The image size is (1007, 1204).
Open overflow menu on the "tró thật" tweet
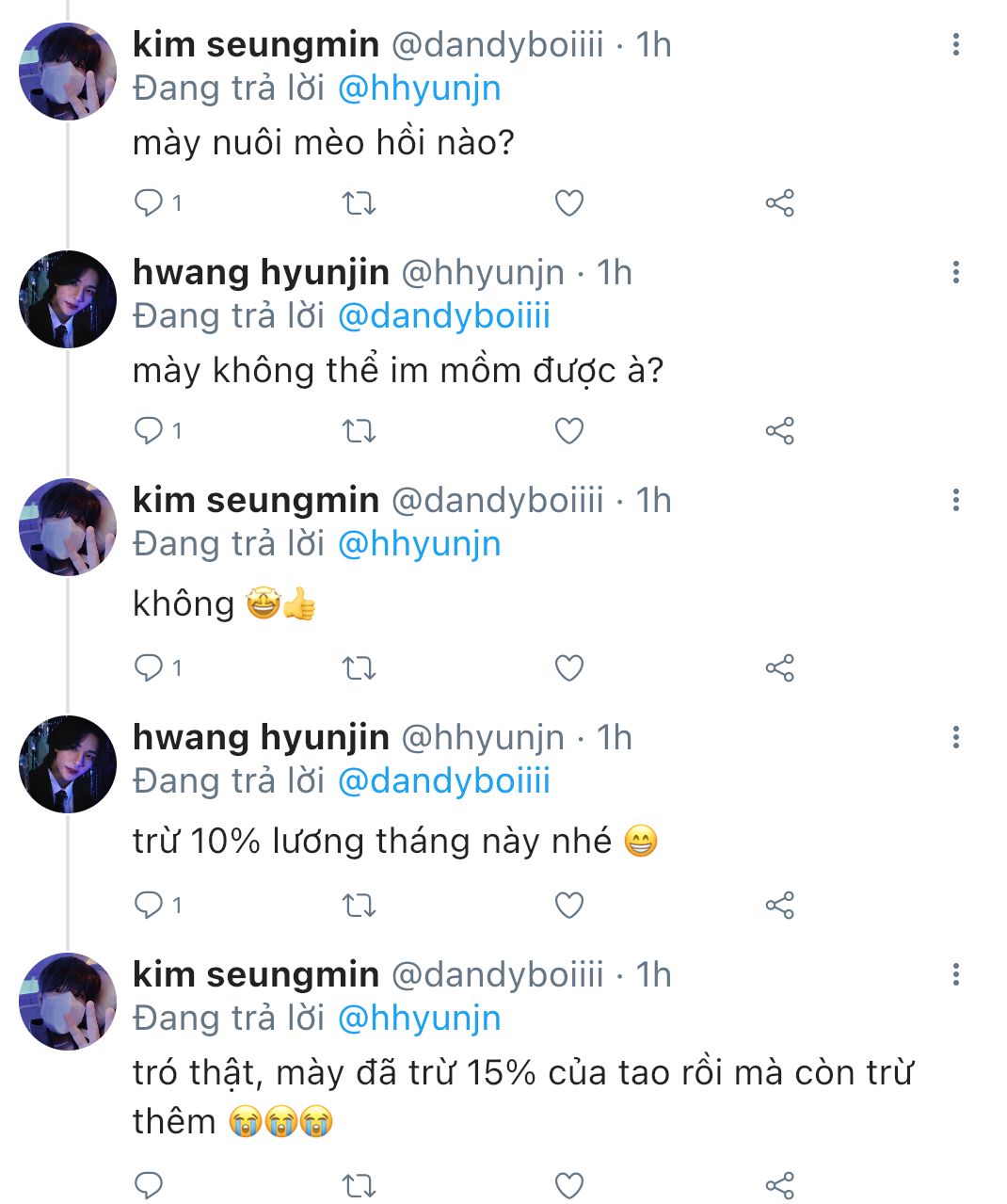955,974
